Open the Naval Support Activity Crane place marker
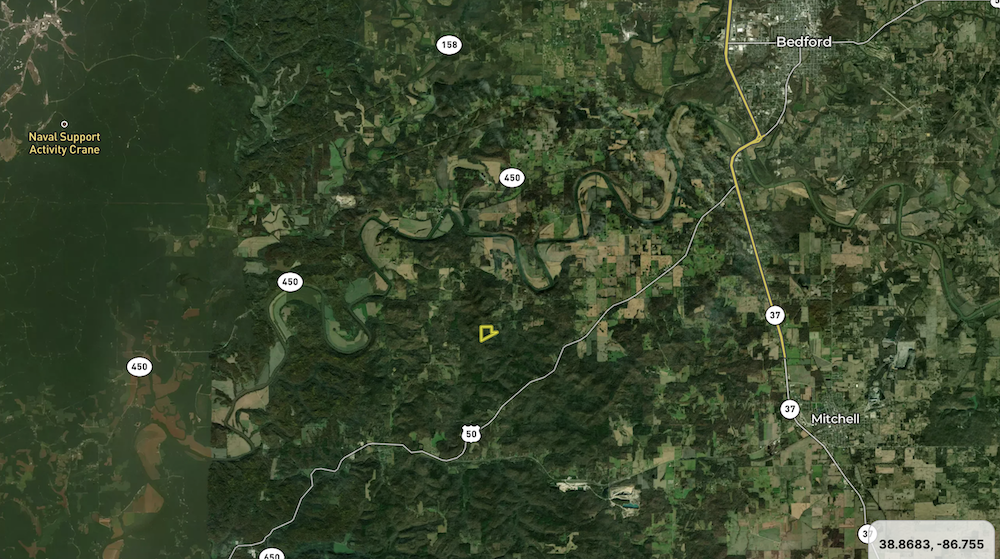This screenshot has width=1000, height=559. [x=64, y=124]
